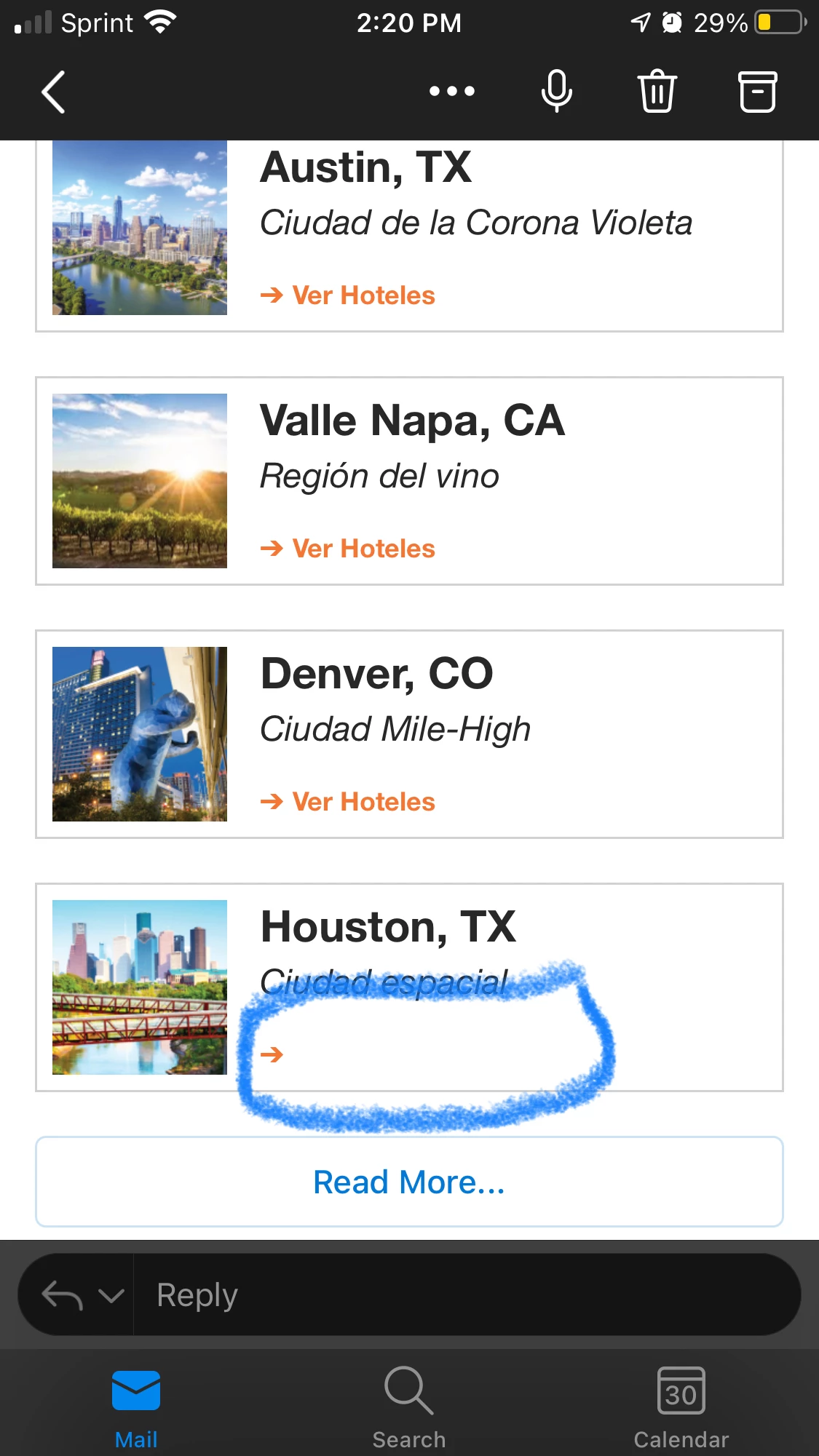Tap the Austin, TX skyline photo
The width and height of the screenshot is (819, 1456).
pyautogui.click(x=140, y=228)
